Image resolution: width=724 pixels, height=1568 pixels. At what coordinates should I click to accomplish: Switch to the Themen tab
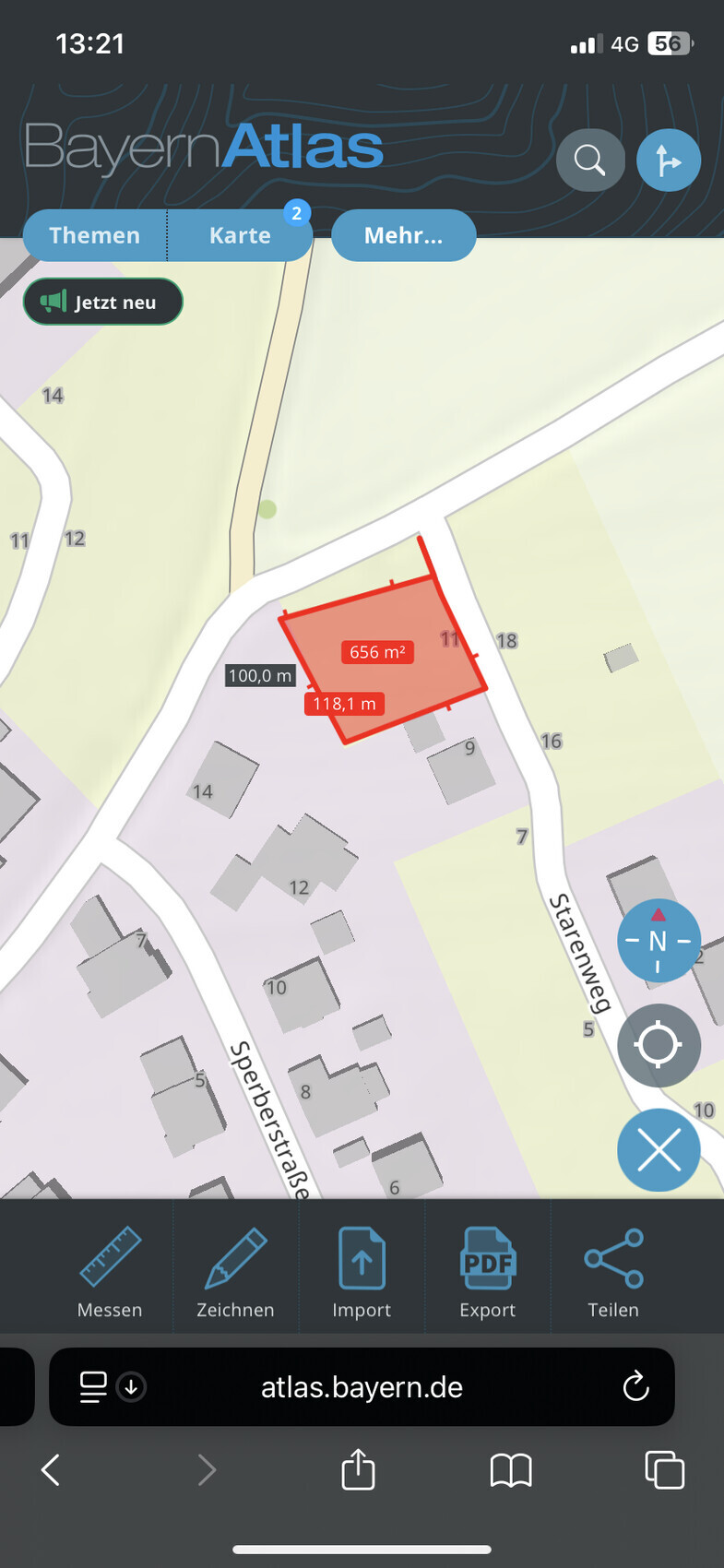pos(95,235)
